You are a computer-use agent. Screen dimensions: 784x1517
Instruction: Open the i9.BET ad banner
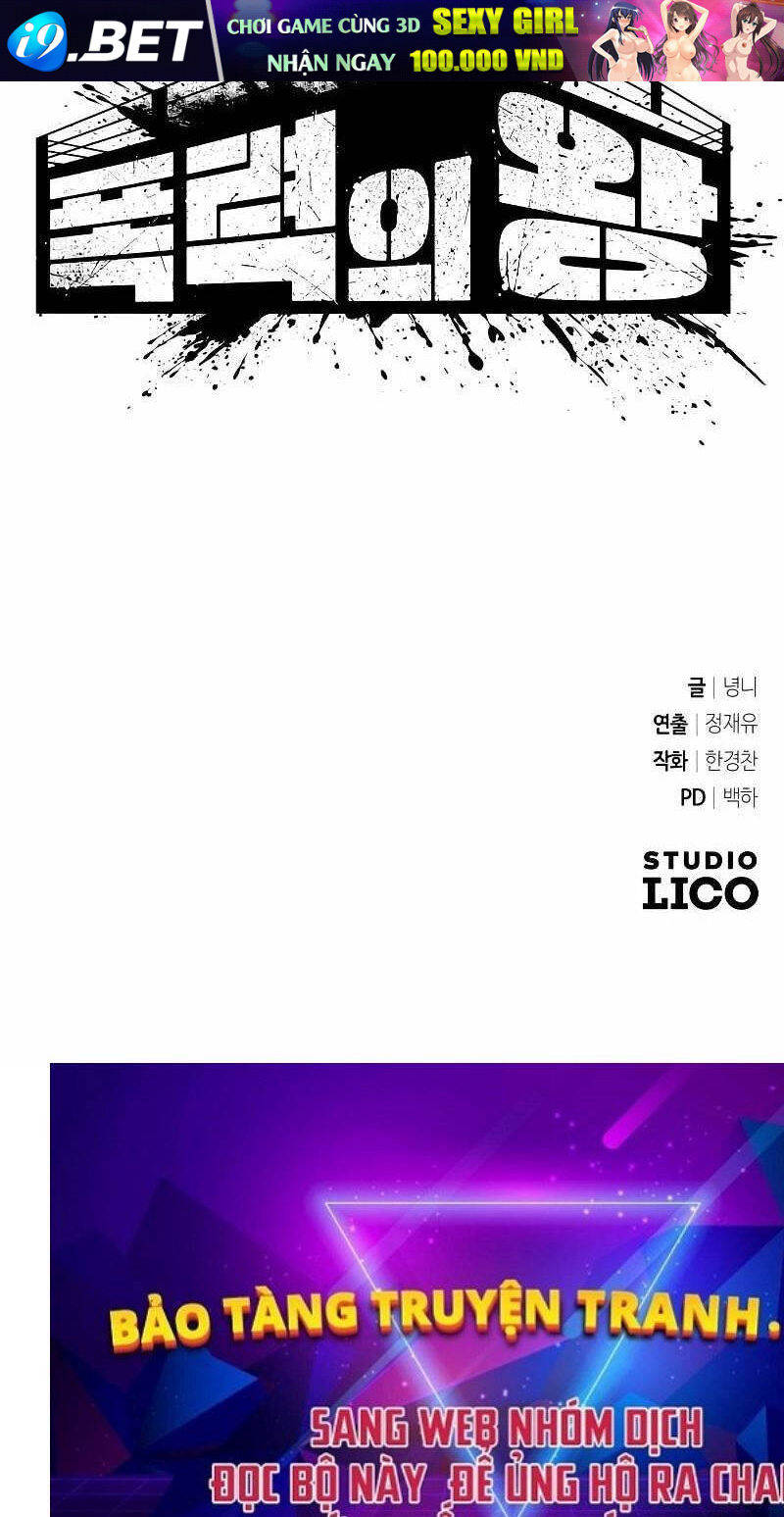pos(392,40)
